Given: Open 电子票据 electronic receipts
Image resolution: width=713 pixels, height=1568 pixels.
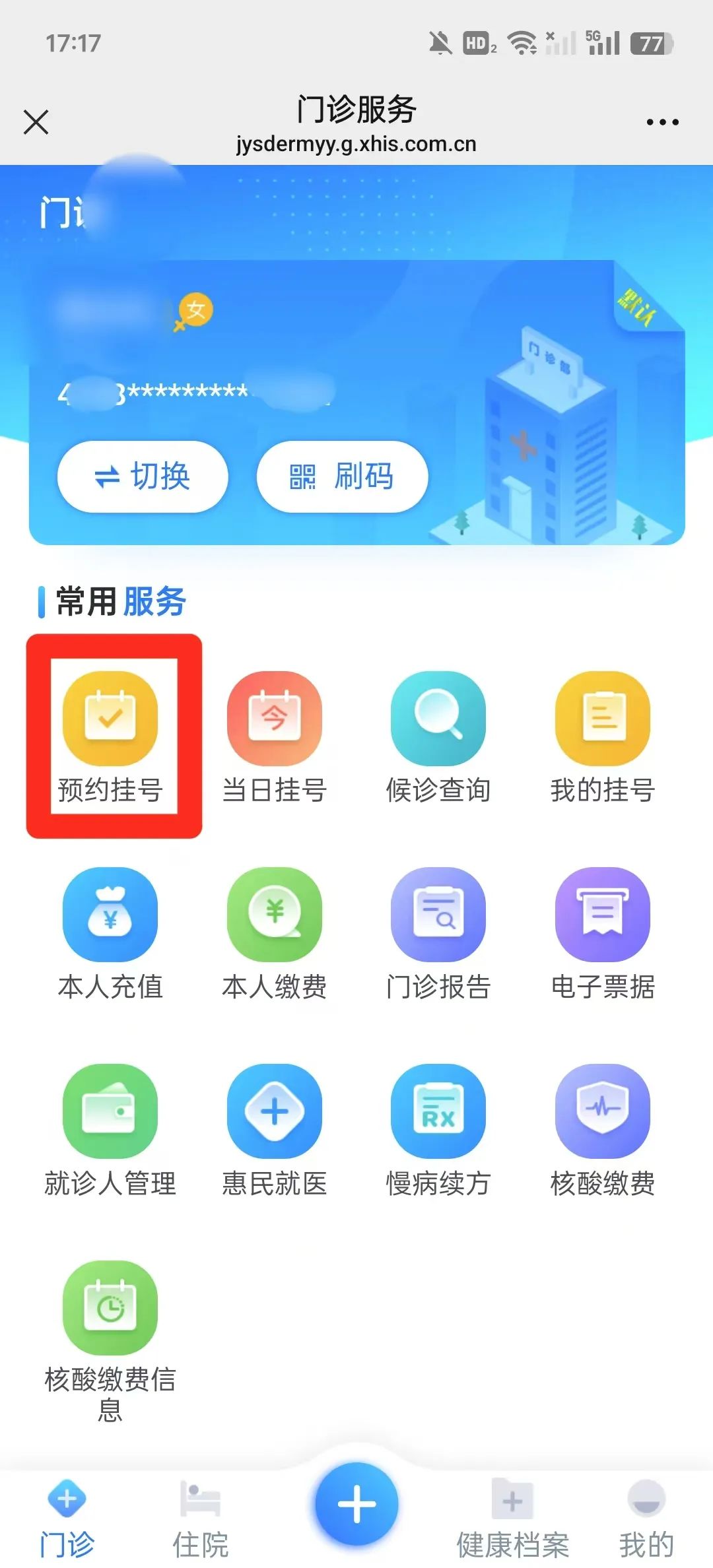Looking at the screenshot, I should pos(602,933).
